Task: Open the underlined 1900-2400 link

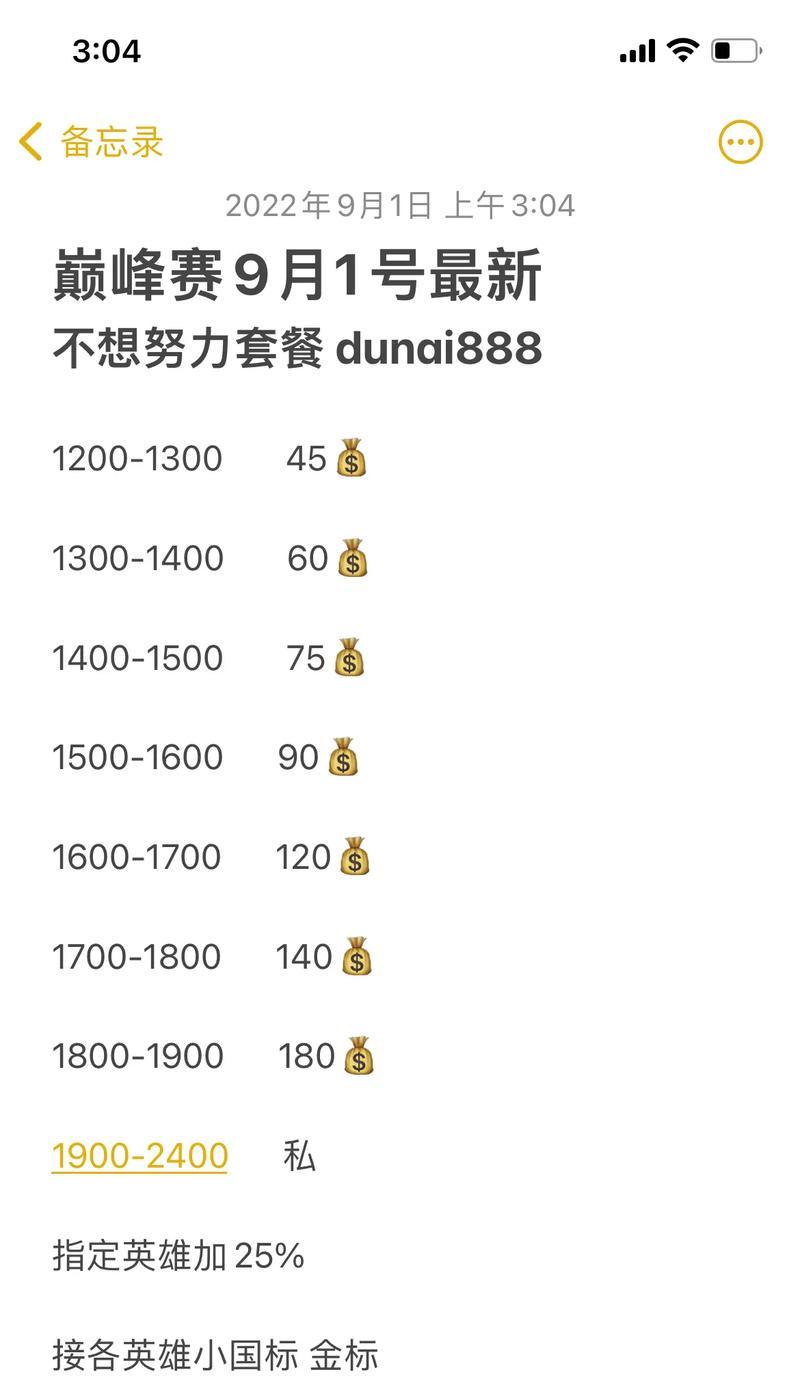Action: pos(140,1156)
